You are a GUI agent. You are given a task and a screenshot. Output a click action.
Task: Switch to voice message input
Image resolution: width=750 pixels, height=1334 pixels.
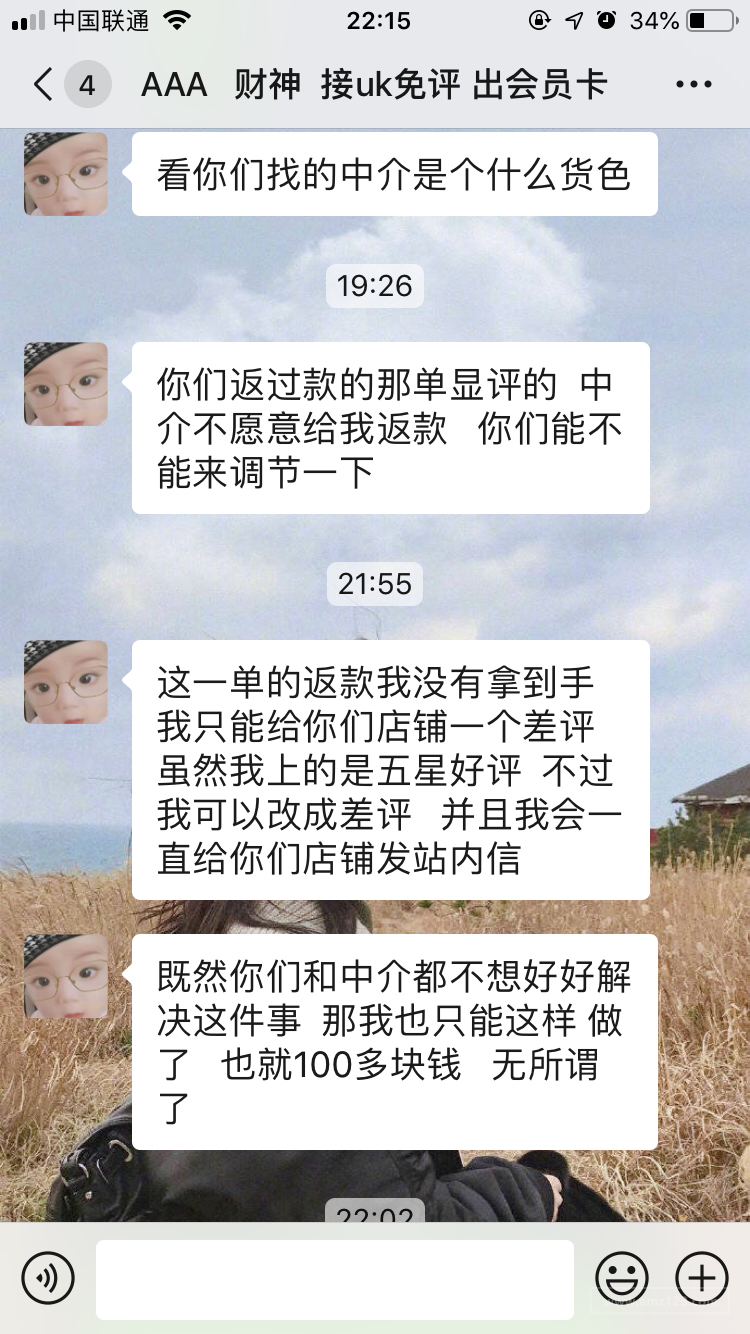(x=48, y=1278)
